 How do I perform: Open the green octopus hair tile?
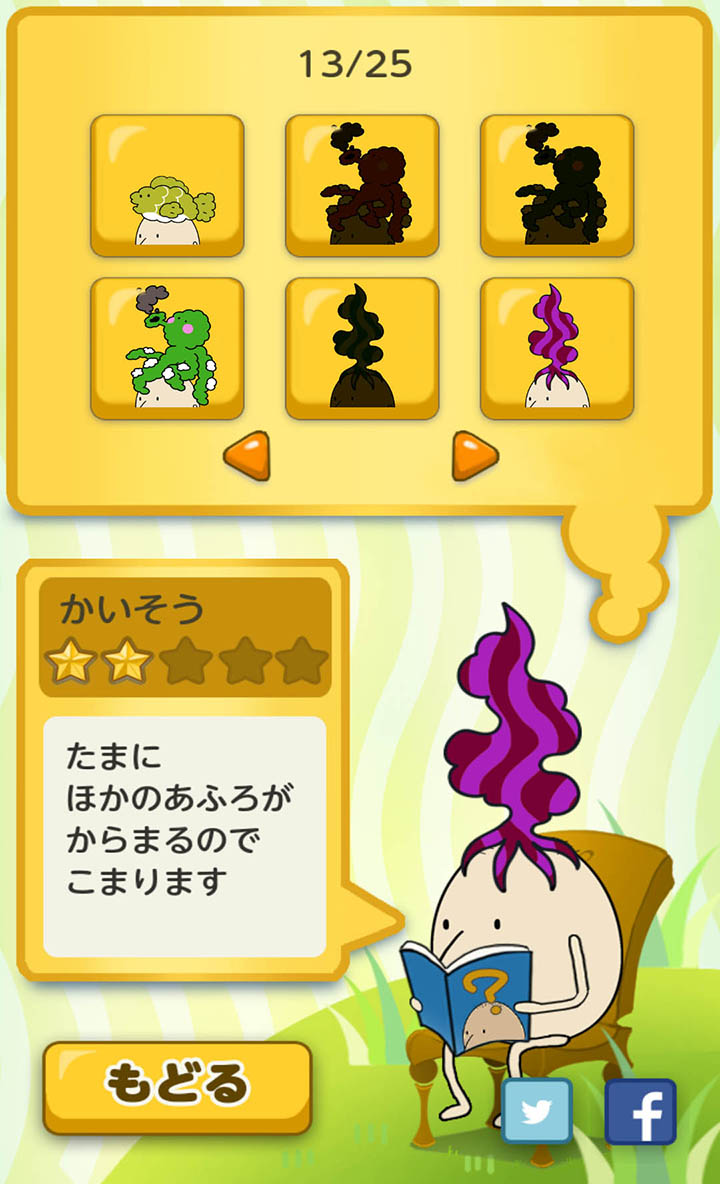tap(167, 348)
